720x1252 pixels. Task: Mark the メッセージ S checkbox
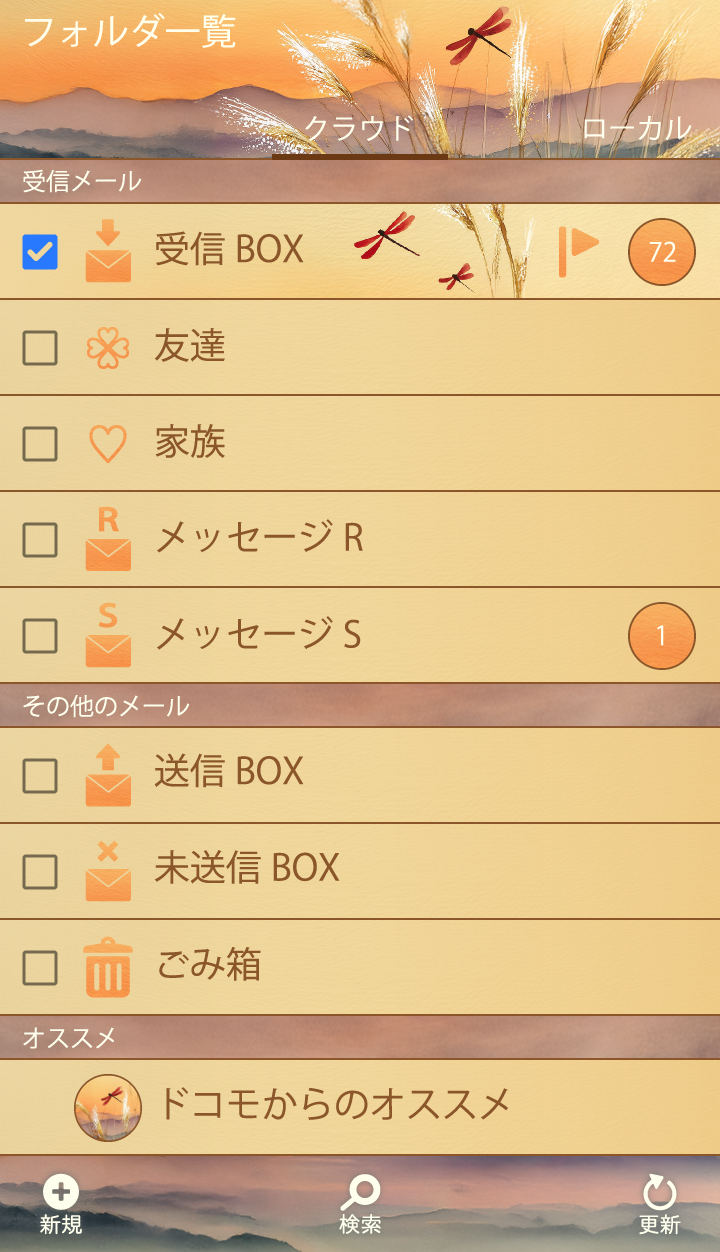click(40, 636)
